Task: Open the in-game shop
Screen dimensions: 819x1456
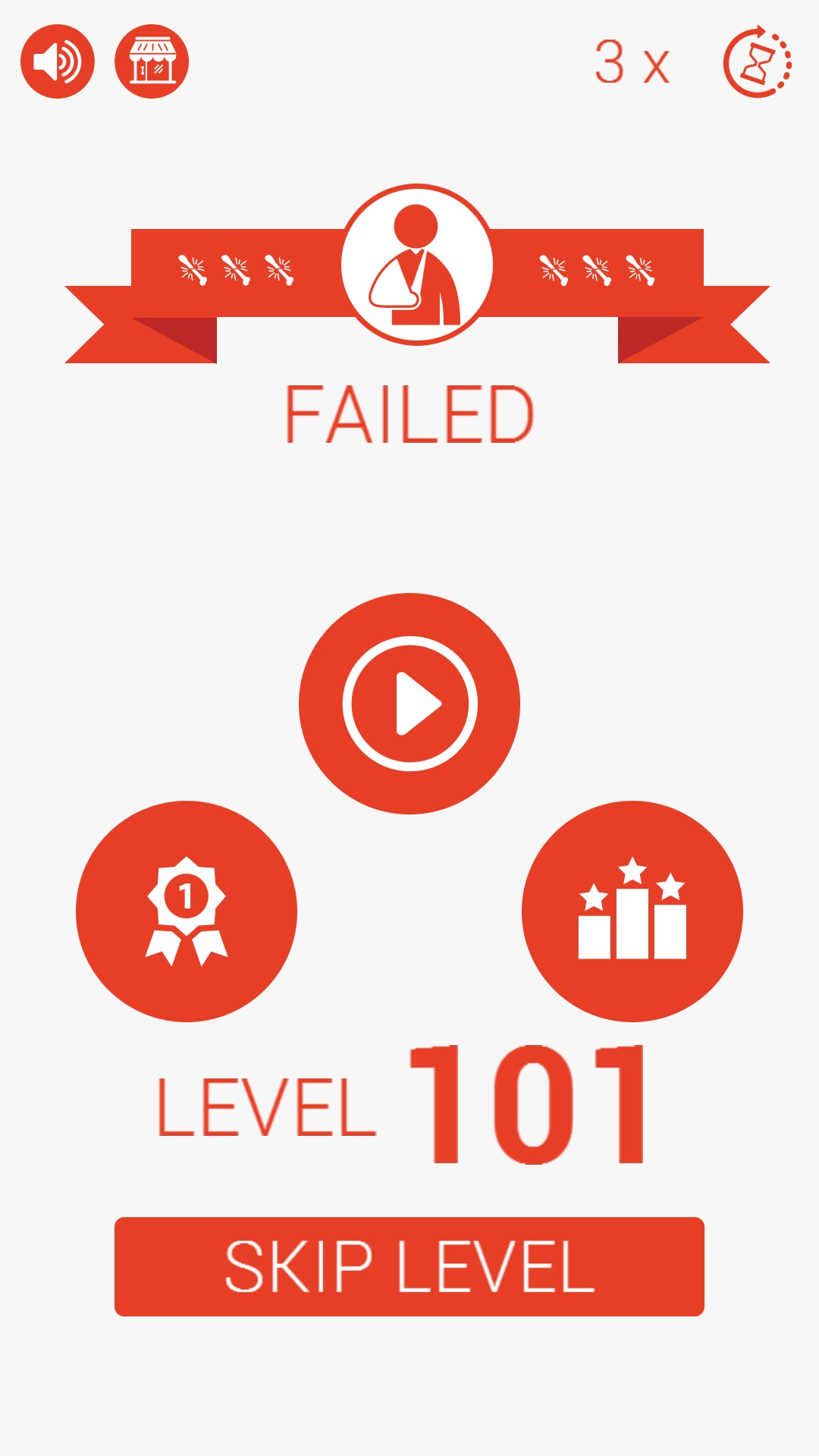Action: (152, 61)
